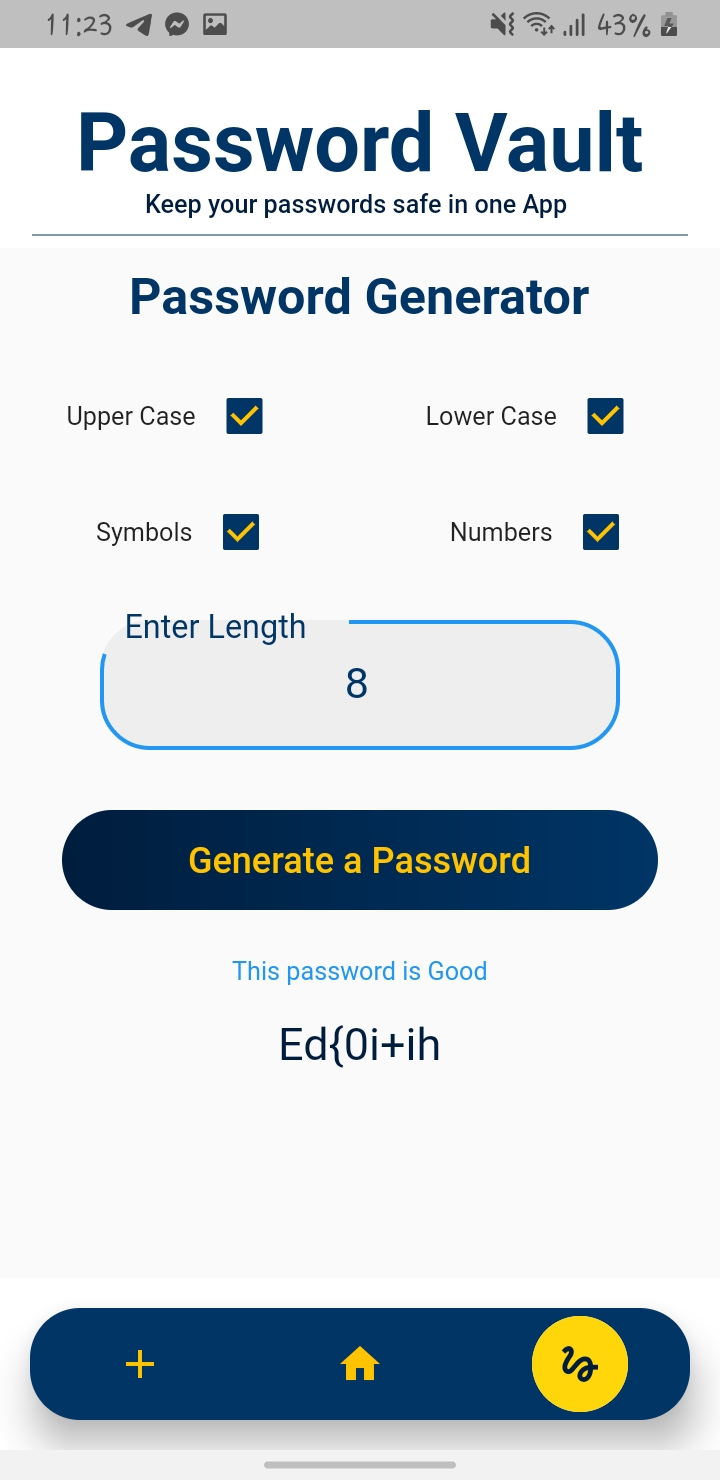720x1480 pixels.
Task: Select the password generator squiggle tab
Action: pyautogui.click(x=580, y=1364)
